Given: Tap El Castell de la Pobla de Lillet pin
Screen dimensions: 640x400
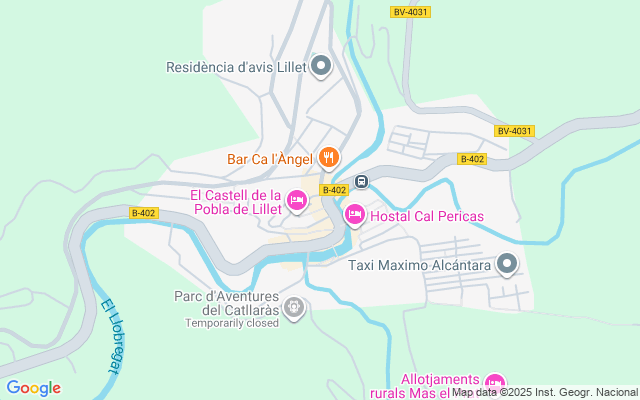Looking at the screenshot, I should [x=296, y=201].
